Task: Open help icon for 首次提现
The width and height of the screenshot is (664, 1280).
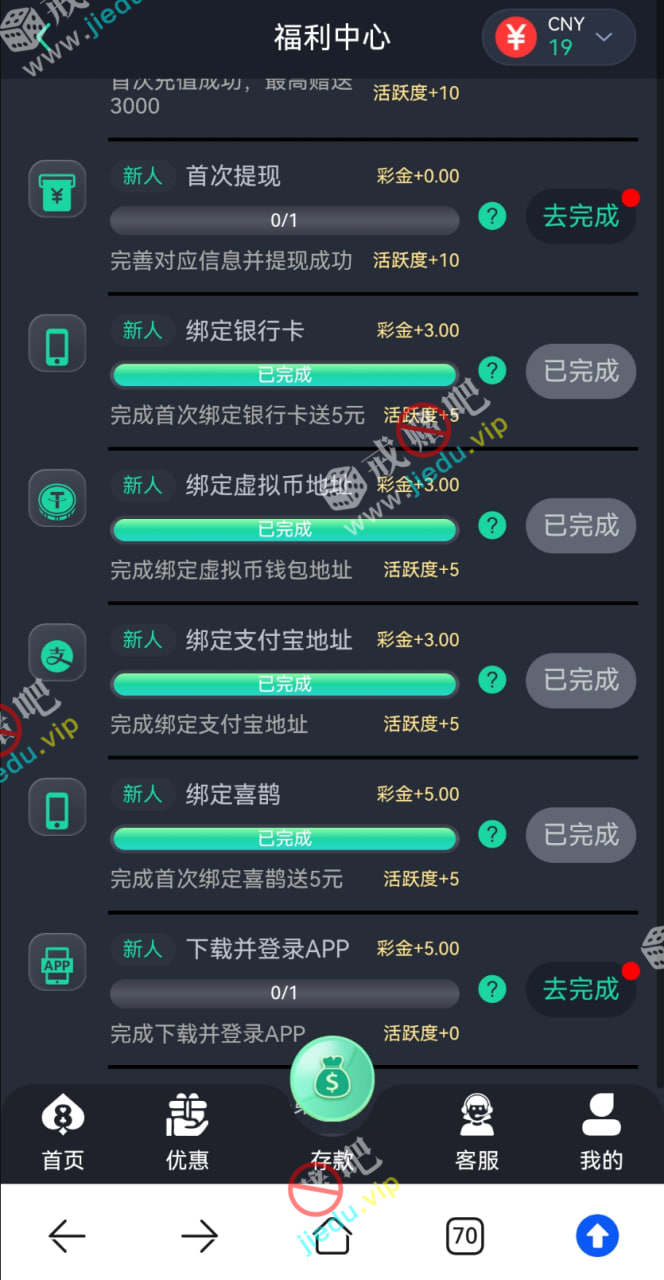Action: [491, 216]
